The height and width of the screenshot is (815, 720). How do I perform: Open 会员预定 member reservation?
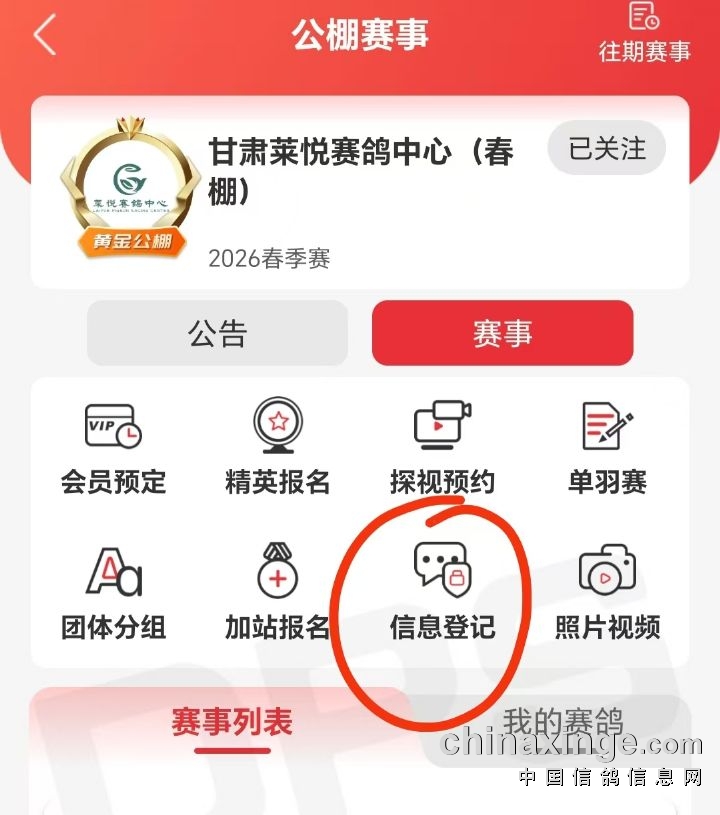[x=113, y=448]
